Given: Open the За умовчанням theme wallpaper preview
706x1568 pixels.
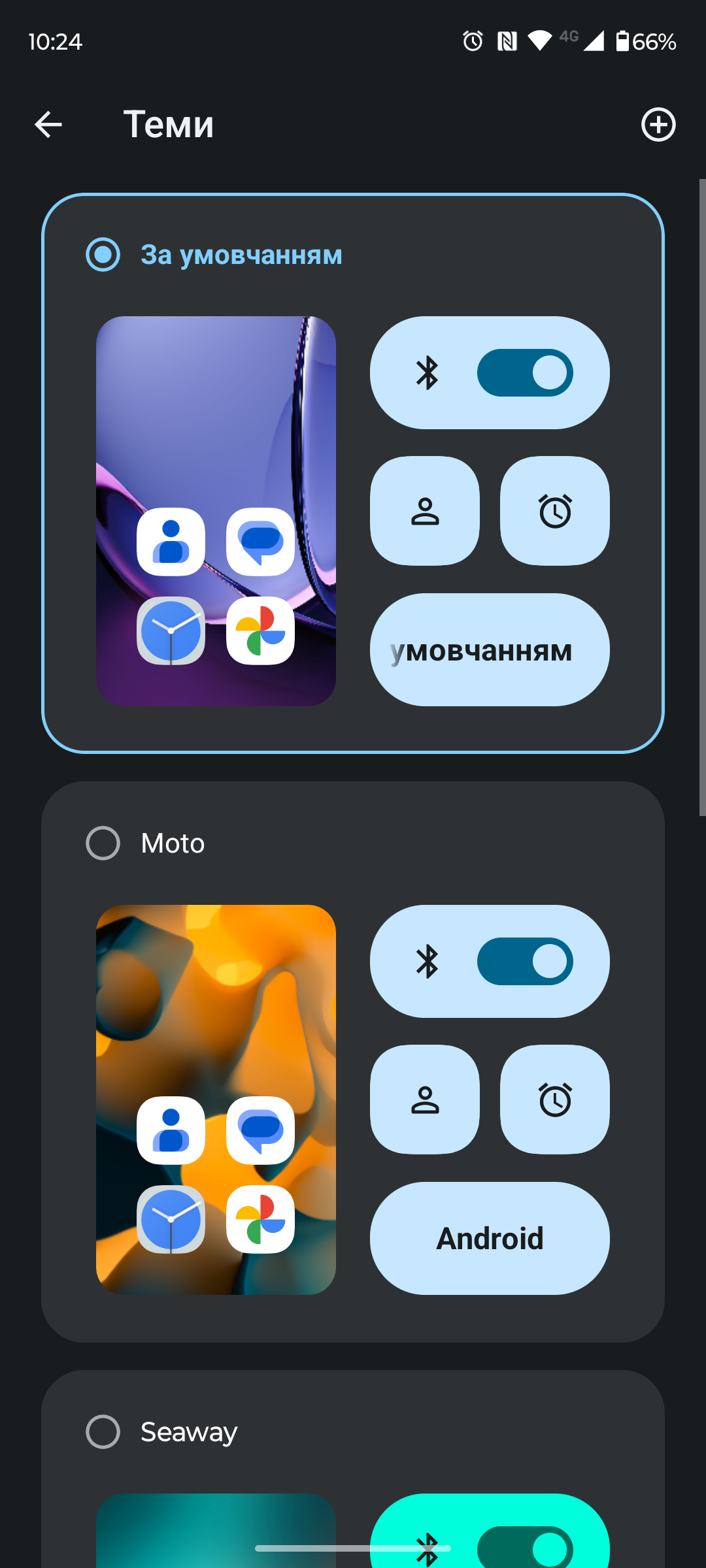Looking at the screenshot, I should (216, 511).
